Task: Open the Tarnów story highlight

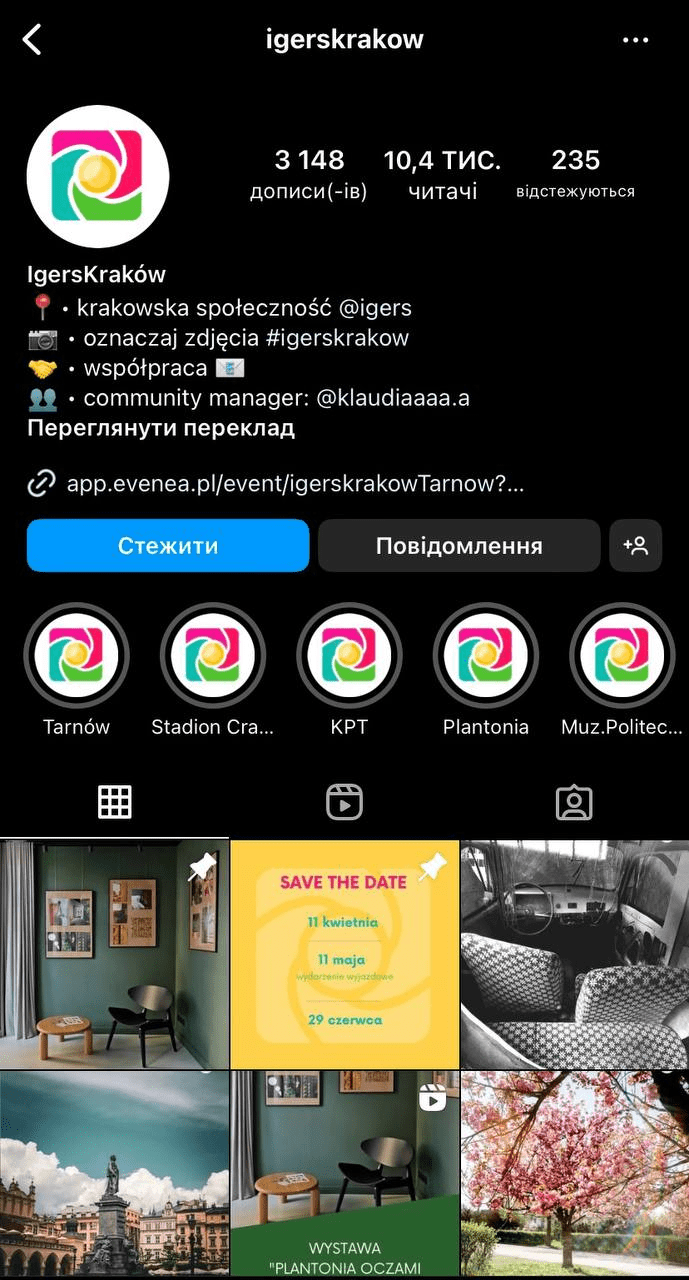Action: [77, 655]
